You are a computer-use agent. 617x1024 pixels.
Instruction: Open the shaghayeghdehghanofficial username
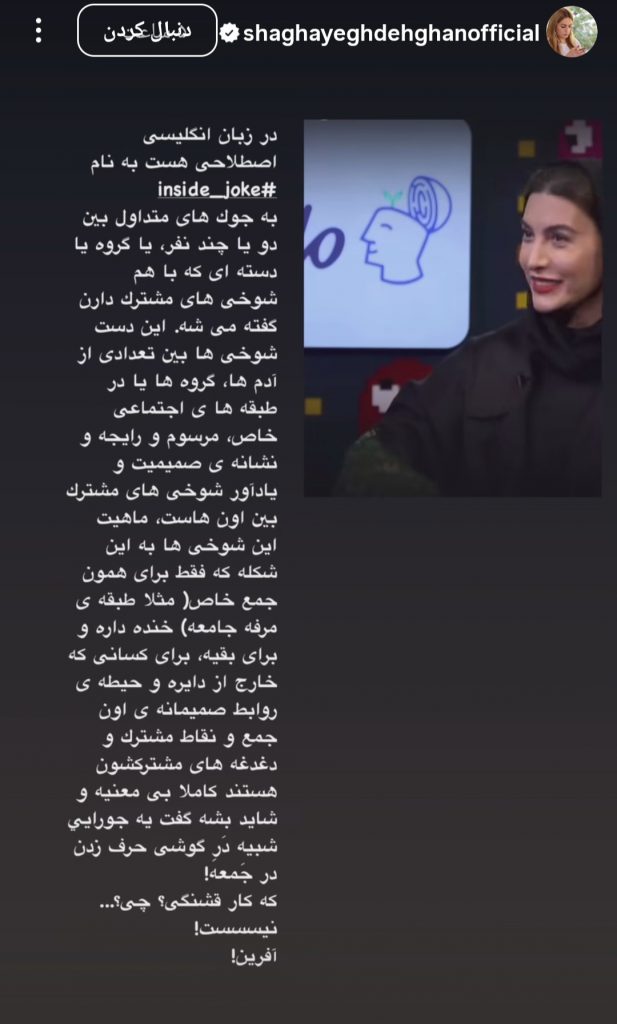click(x=393, y=33)
